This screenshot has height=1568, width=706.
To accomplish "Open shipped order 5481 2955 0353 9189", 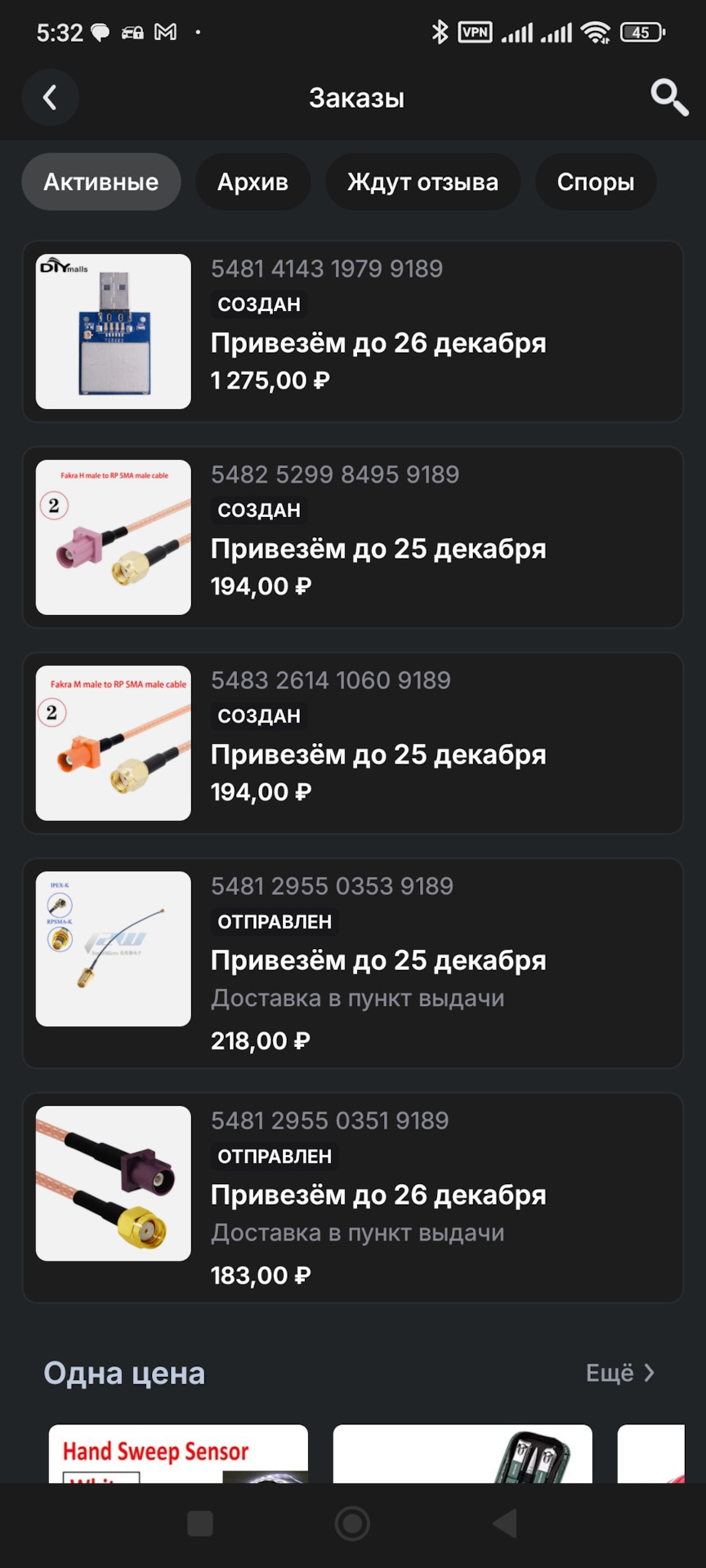I will pos(353,963).
